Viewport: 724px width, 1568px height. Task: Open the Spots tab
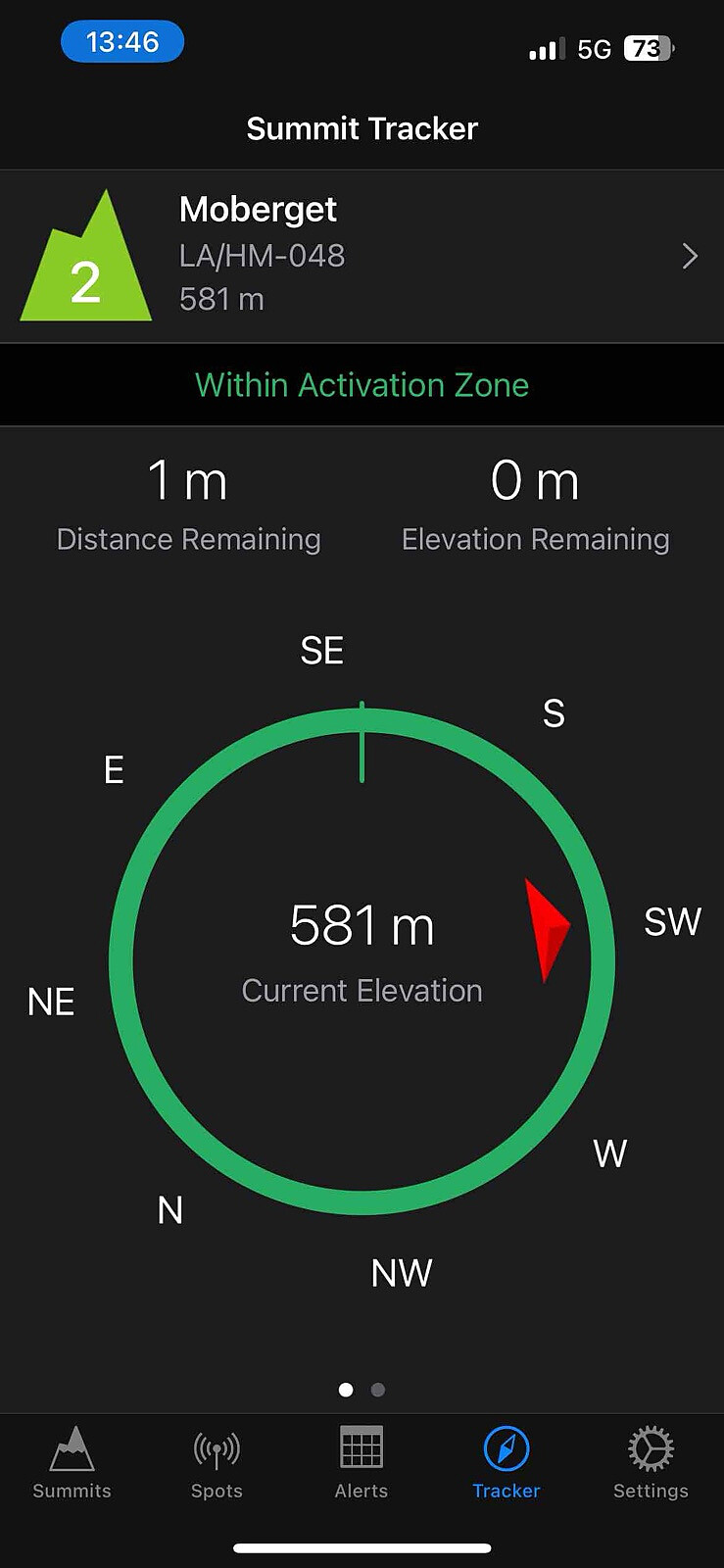click(x=217, y=1462)
